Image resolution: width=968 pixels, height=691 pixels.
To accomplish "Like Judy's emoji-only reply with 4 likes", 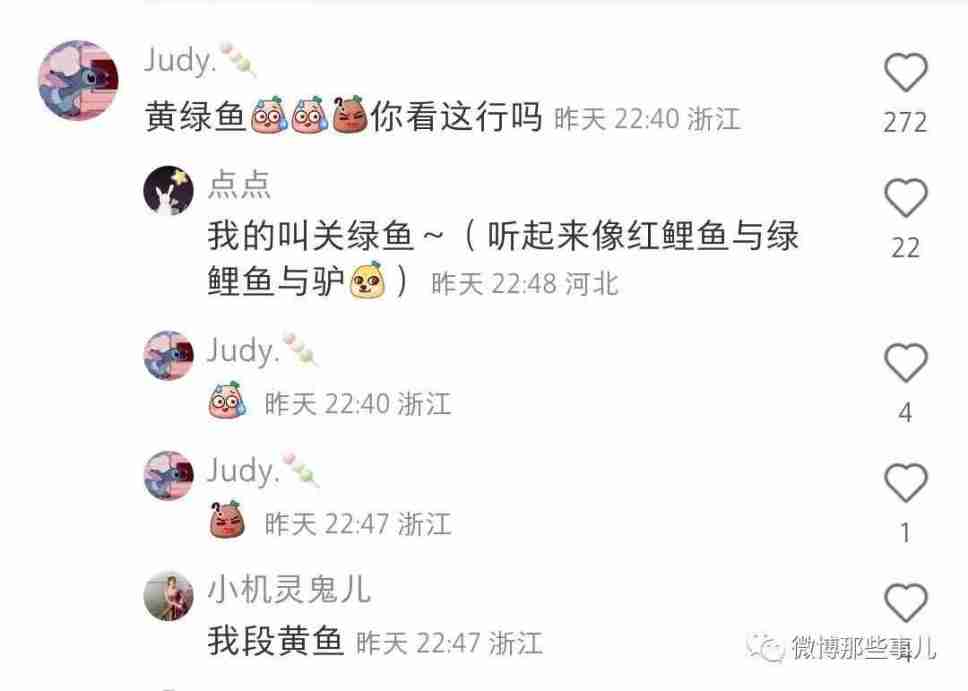I will (906, 363).
